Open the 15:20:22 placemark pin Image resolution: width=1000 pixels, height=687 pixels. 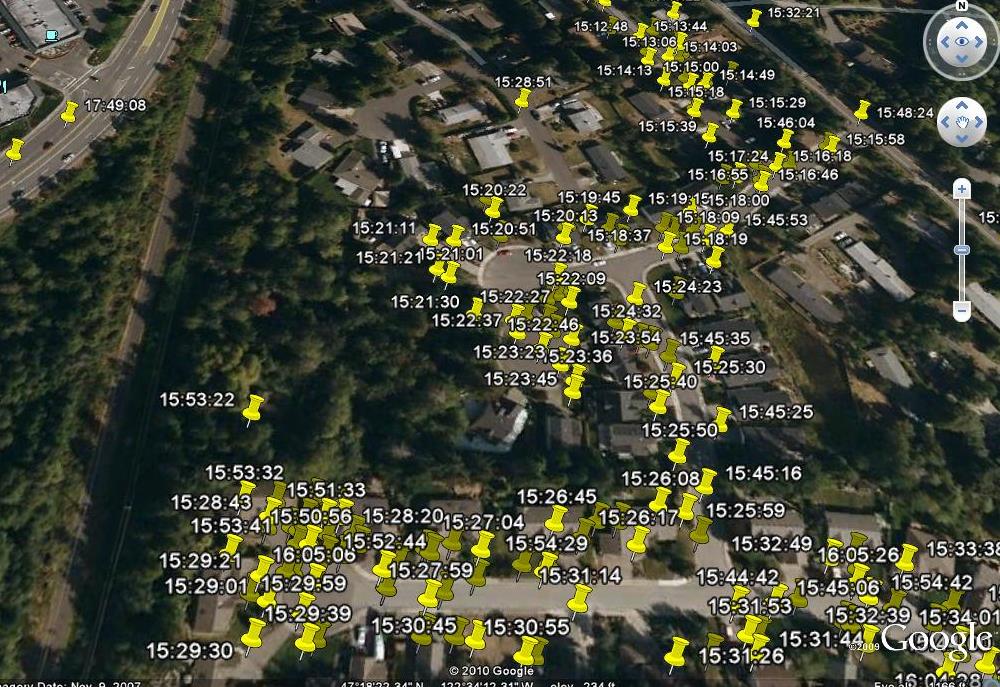(492, 208)
